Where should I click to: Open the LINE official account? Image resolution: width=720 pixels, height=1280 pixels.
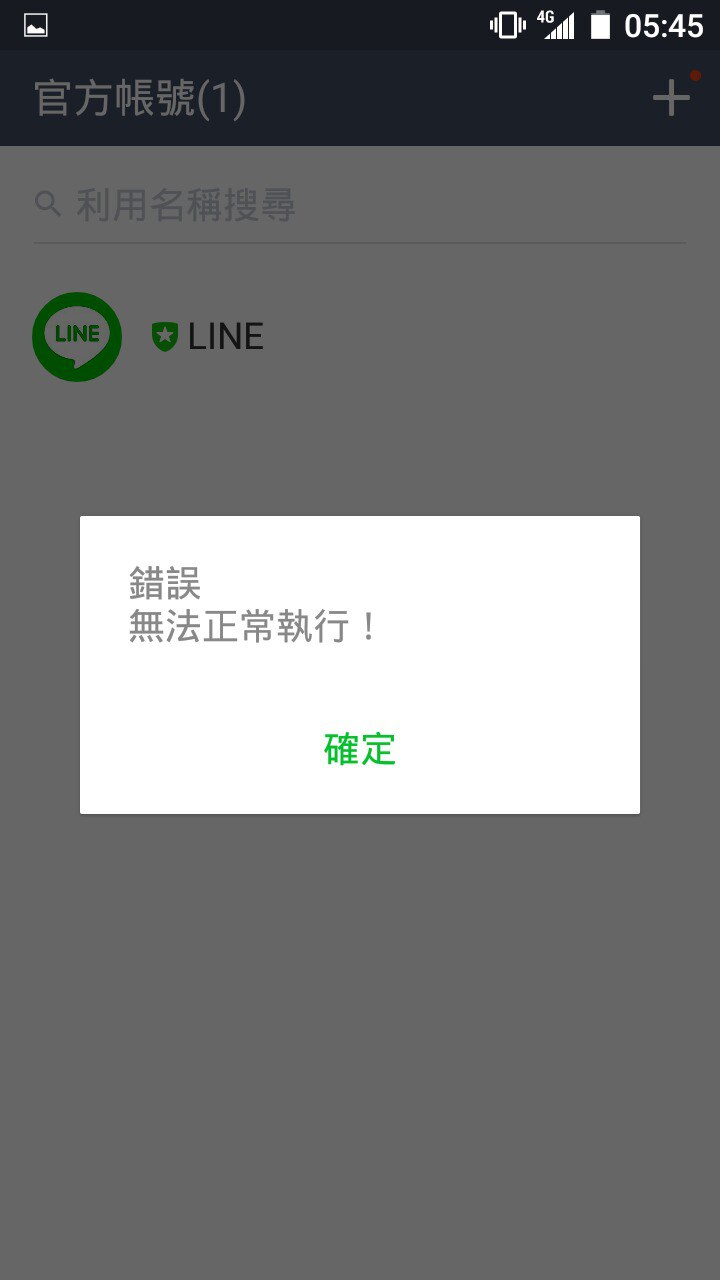360,337
